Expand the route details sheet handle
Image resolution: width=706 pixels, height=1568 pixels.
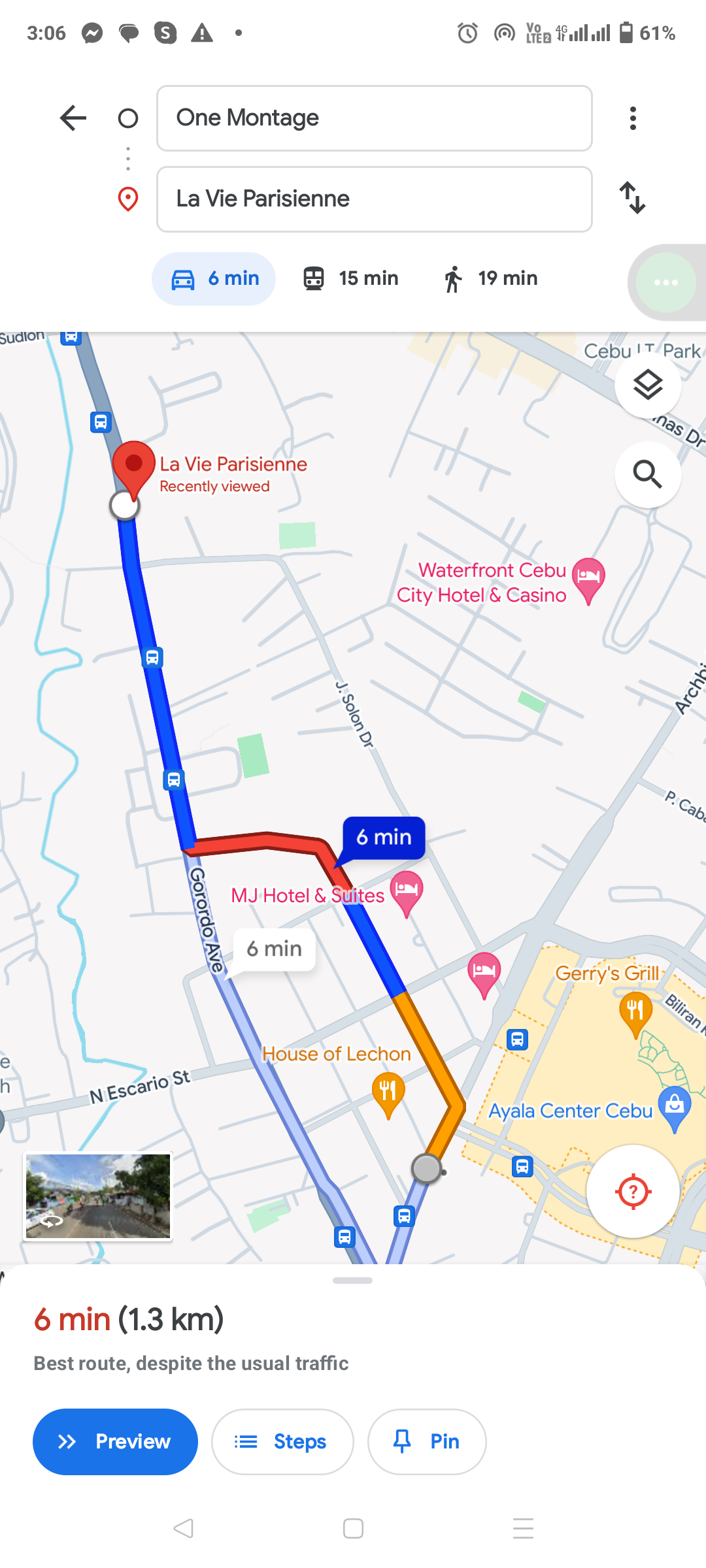[352, 1281]
